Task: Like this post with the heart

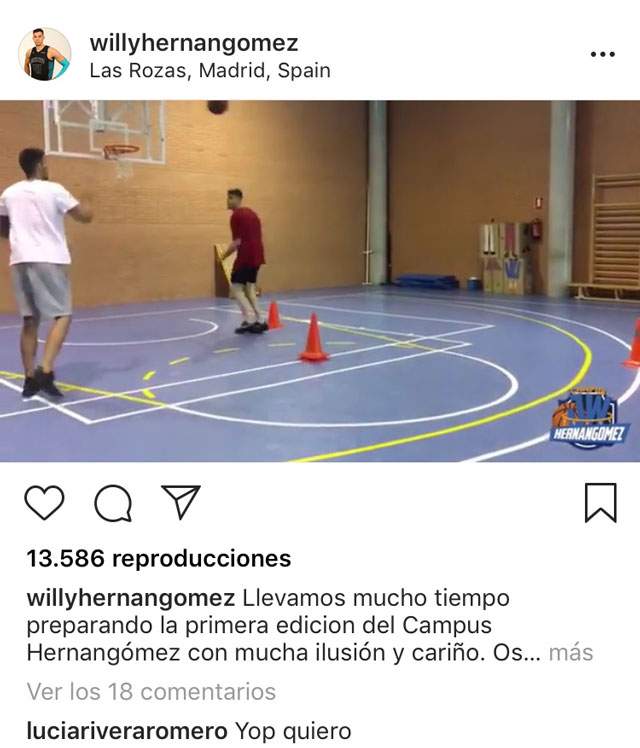Action: pyautogui.click(x=44, y=502)
